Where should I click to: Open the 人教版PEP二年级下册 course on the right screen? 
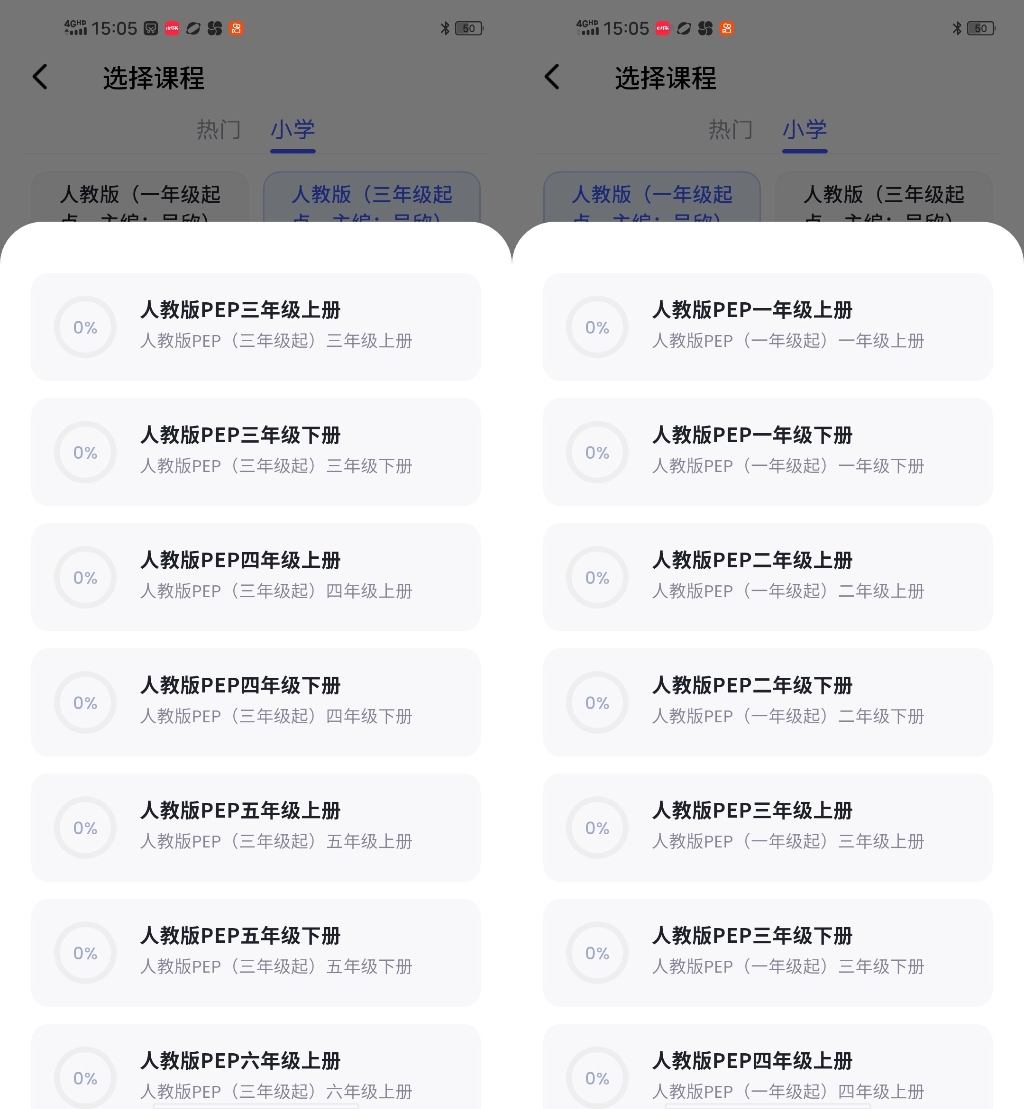coord(768,701)
